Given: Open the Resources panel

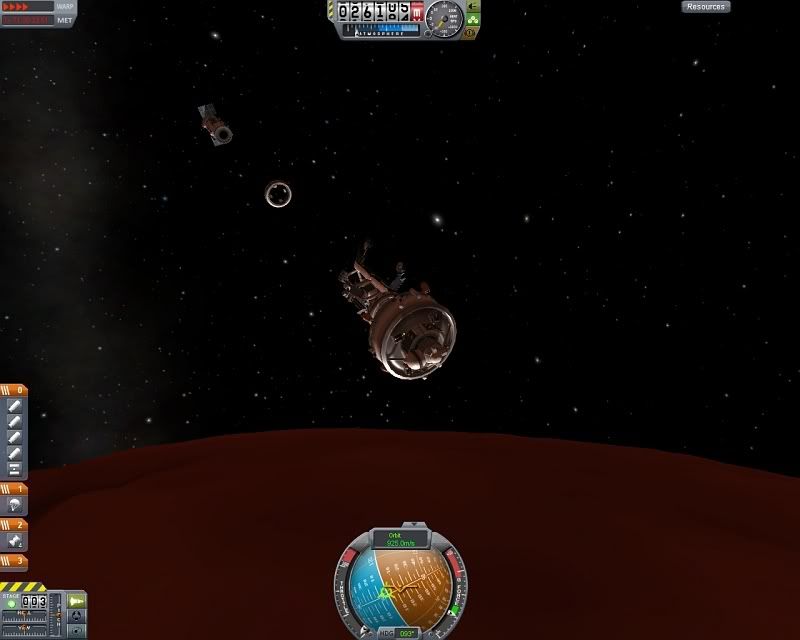Looking at the screenshot, I should (x=706, y=7).
